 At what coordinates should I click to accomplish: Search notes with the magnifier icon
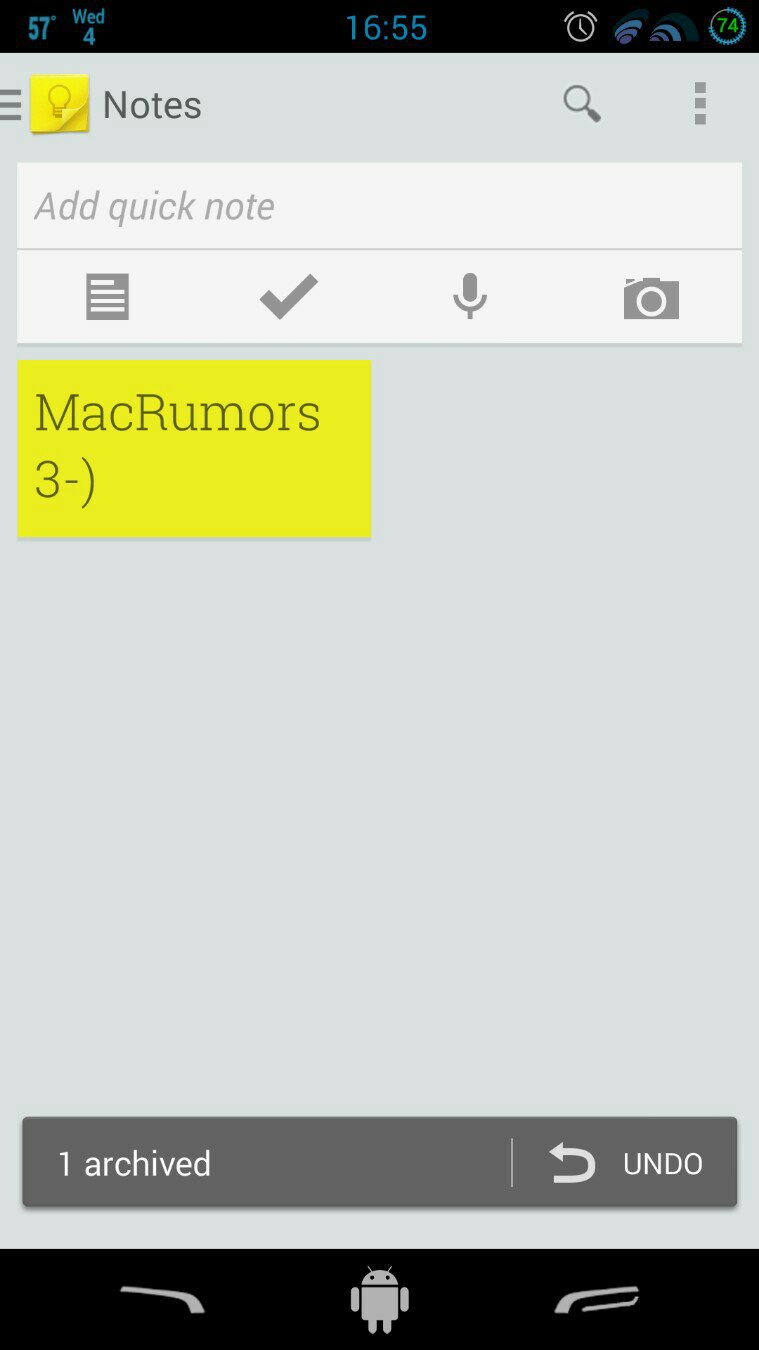(x=581, y=103)
